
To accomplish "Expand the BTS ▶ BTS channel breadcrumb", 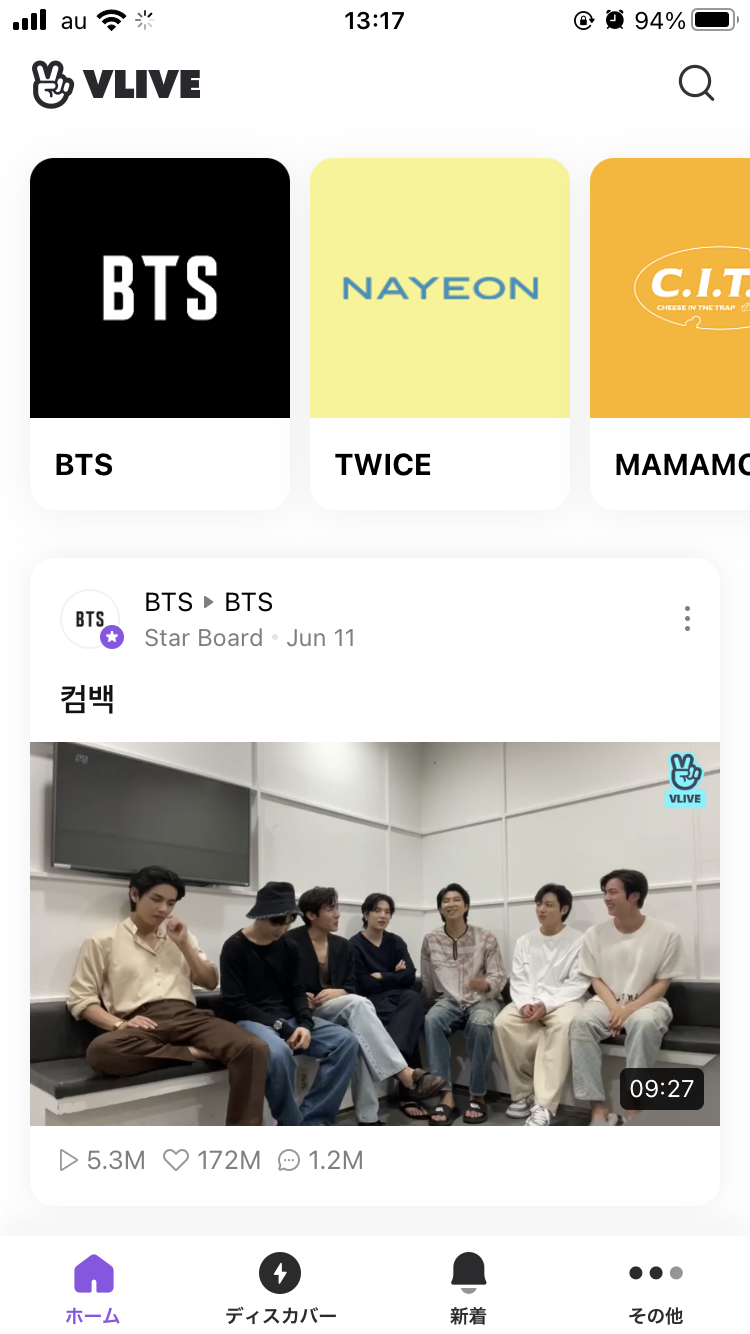I will tap(207, 602).
